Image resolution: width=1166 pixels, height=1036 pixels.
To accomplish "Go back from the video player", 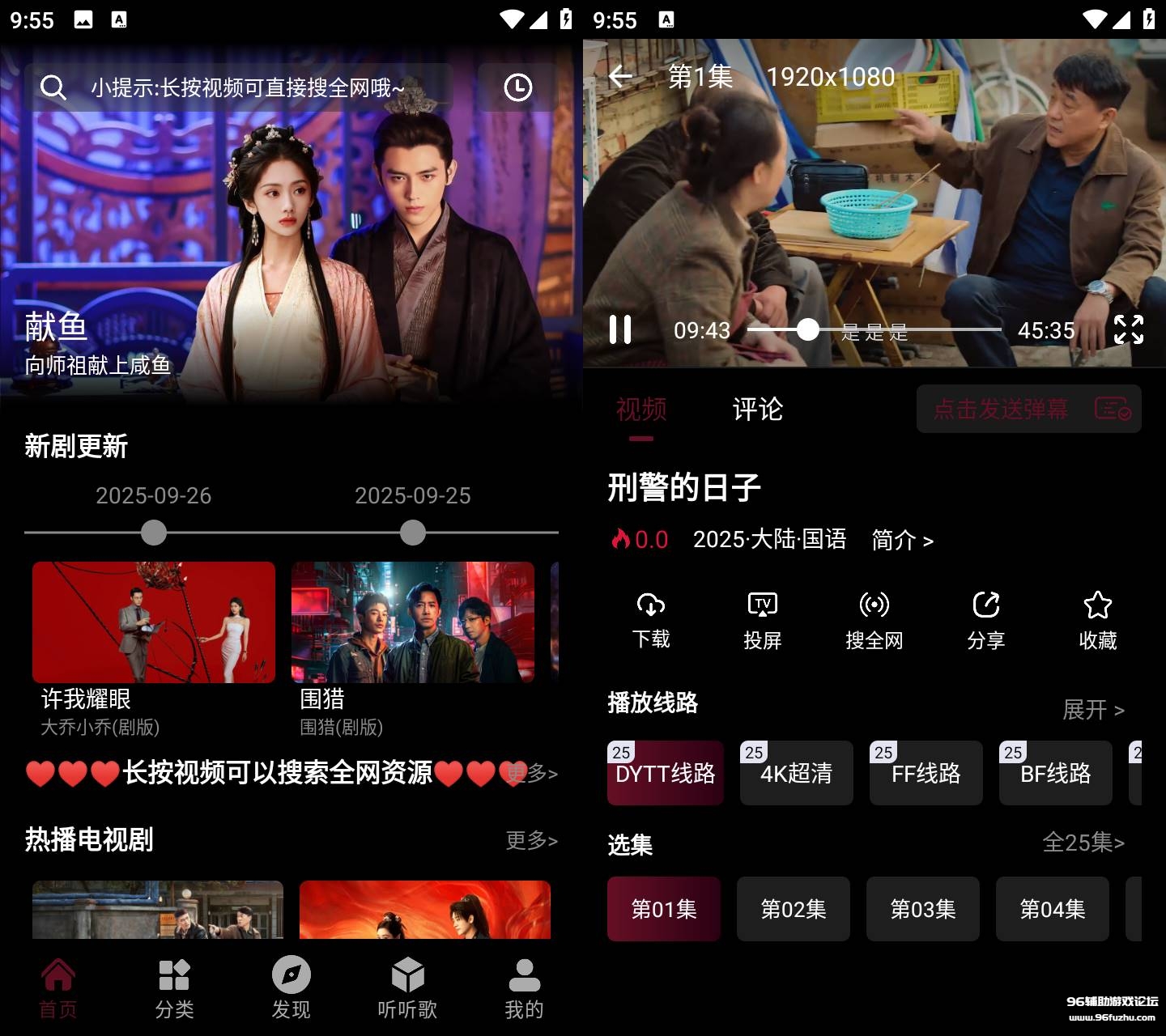I will (x=620, y=77).
